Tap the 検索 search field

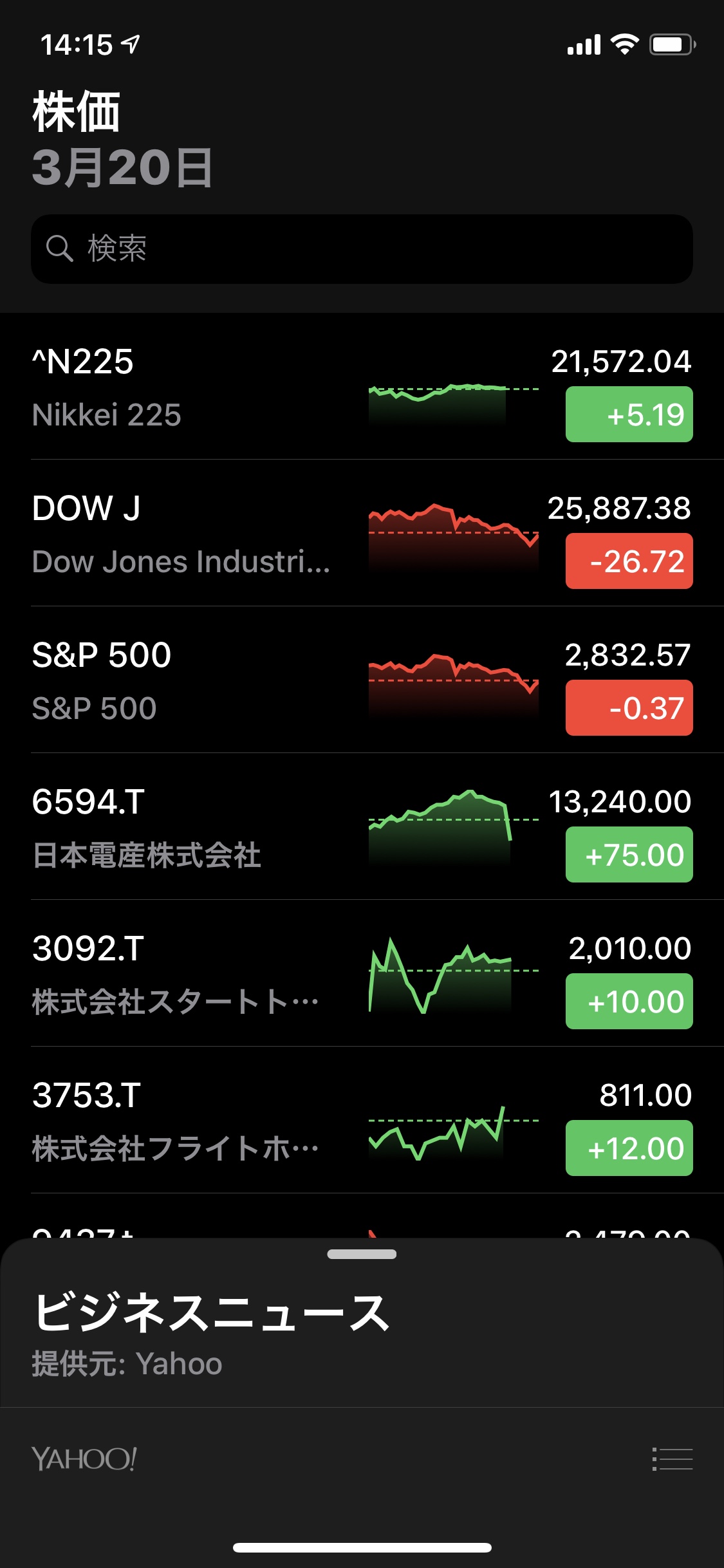[x=360, y=249]
